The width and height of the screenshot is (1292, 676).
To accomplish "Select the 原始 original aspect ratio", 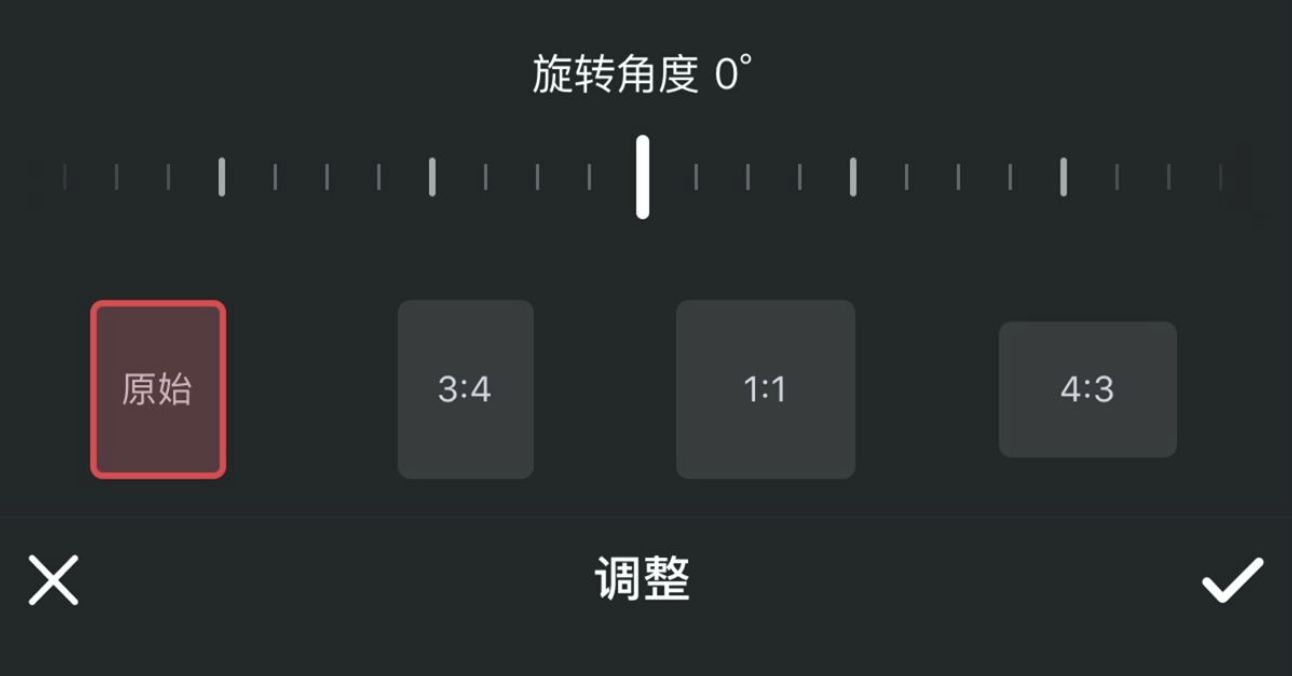I will tap(158, 389).
